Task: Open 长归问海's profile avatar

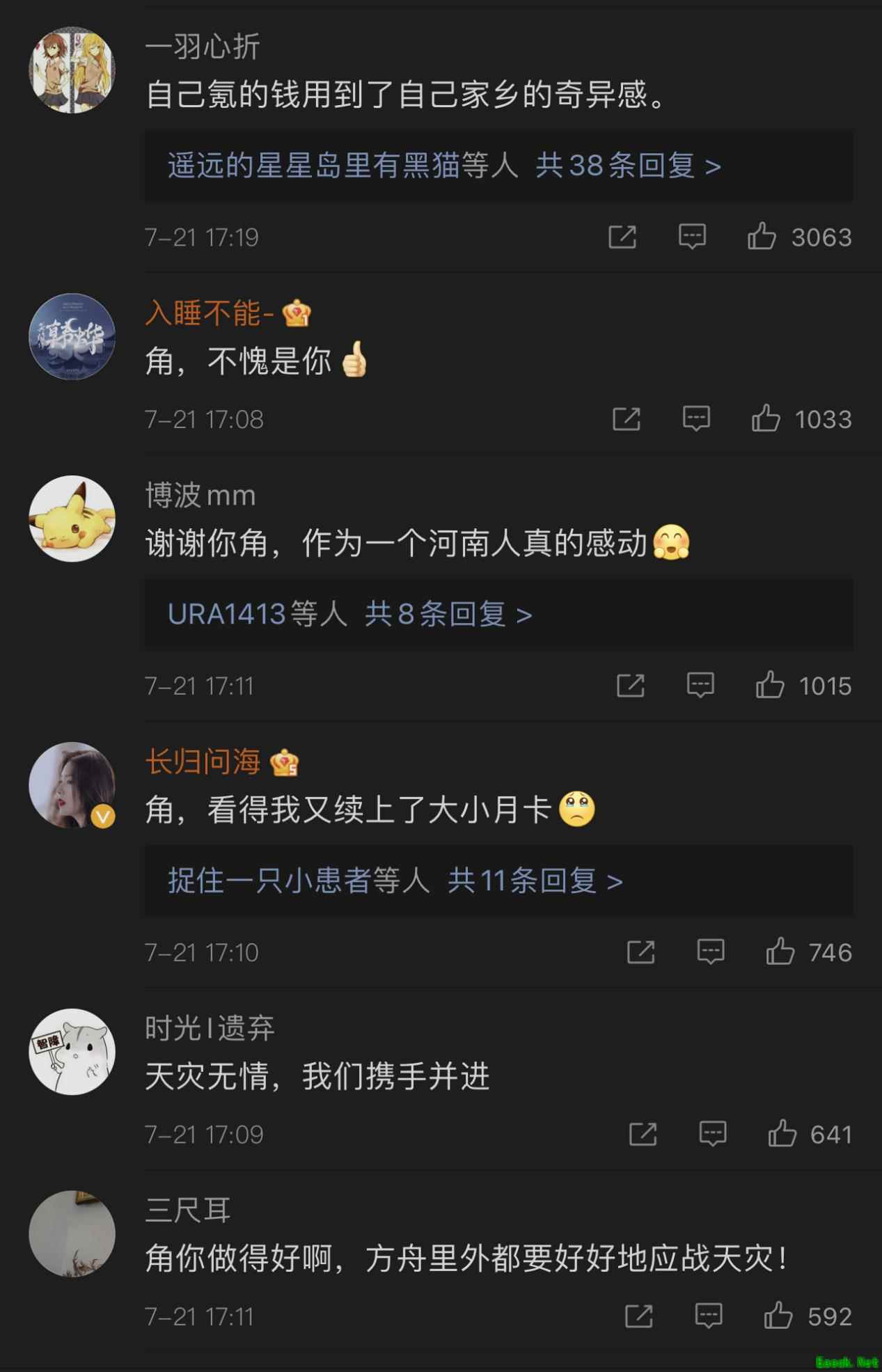Action: click(72, 785)
